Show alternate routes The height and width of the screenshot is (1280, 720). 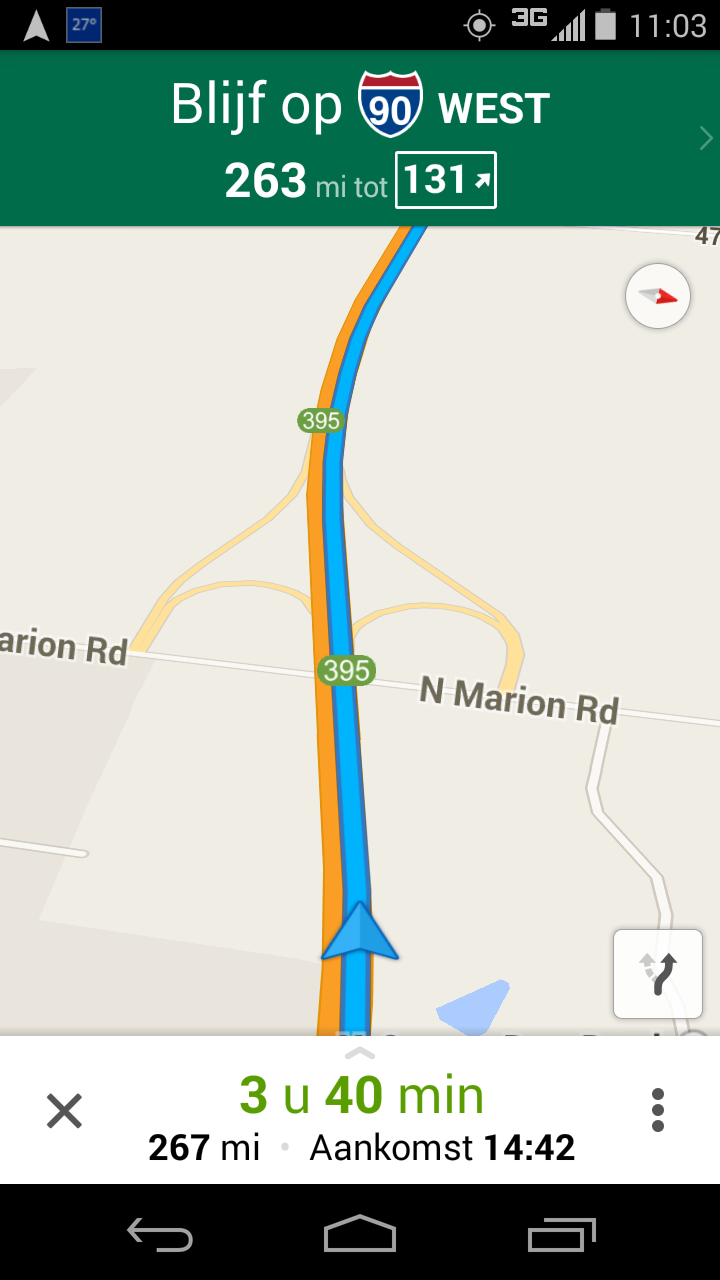(658, 974)
